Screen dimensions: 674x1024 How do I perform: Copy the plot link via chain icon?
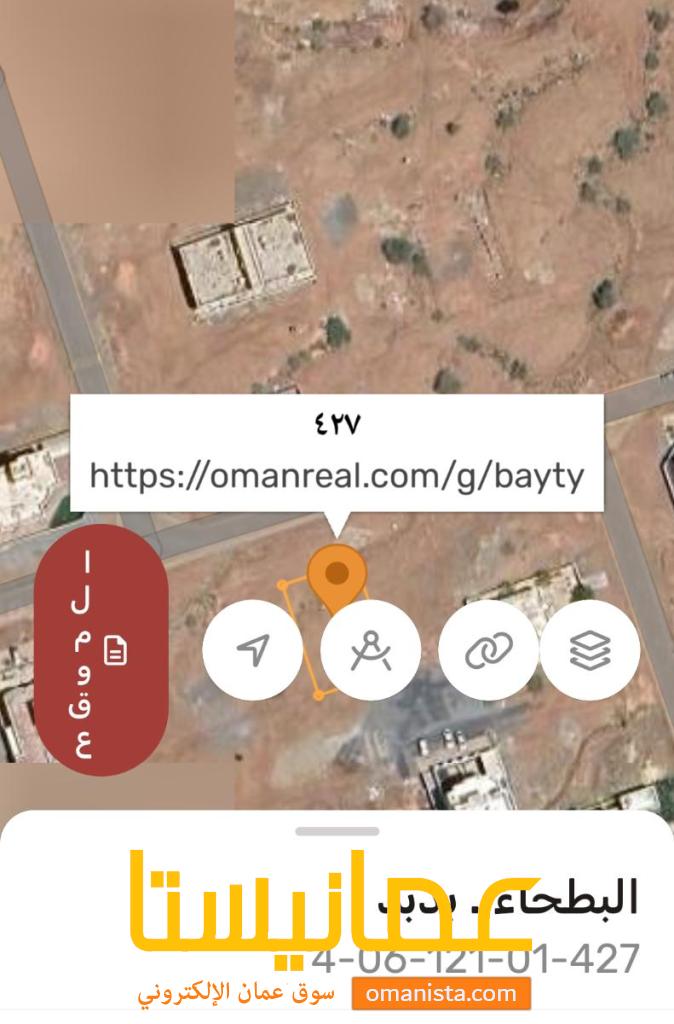[x=488, y=650]
